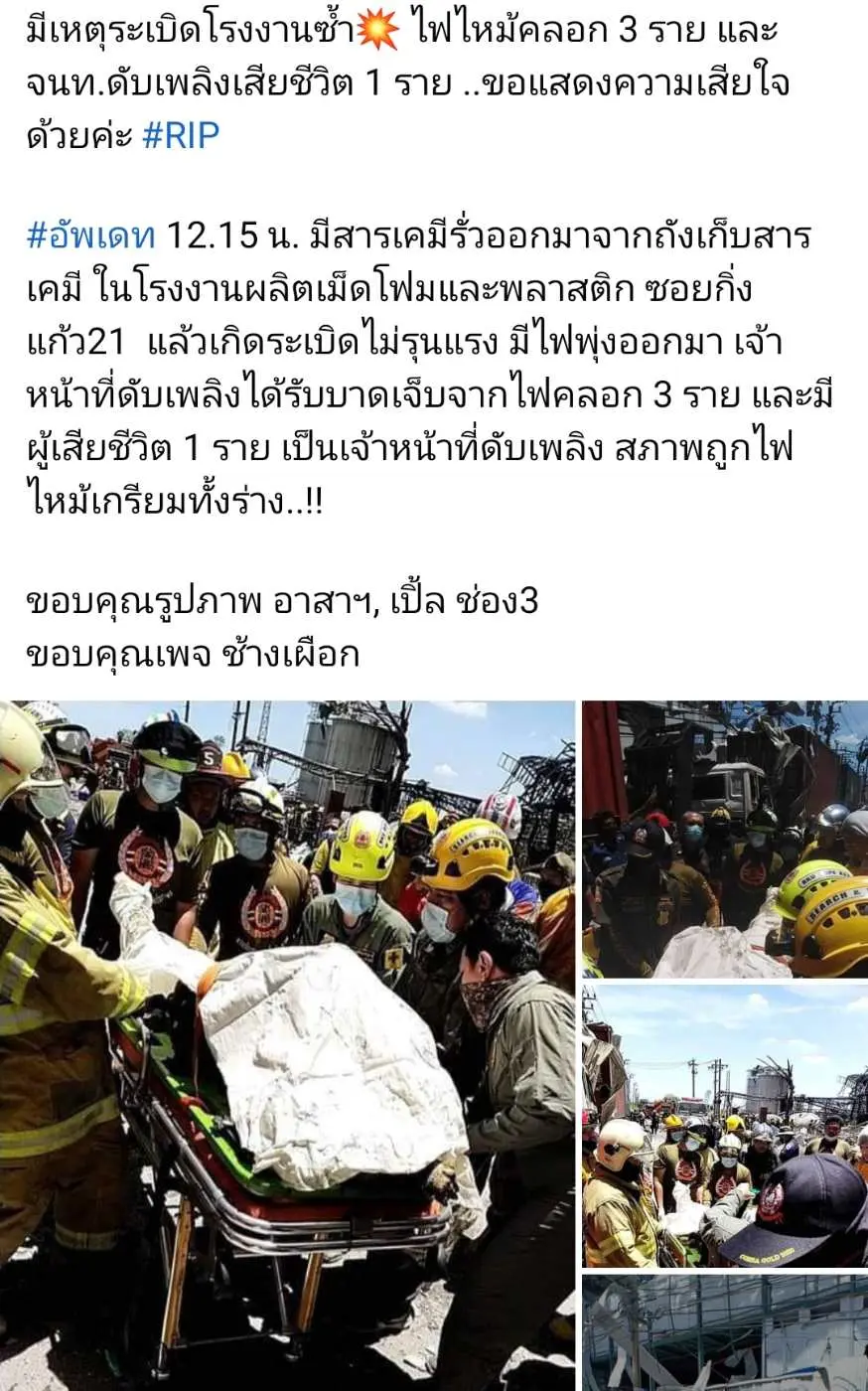Open the top-right photo of crowd and trucks
This screenshot has height=1391, width=868.
tap(725, 840)
